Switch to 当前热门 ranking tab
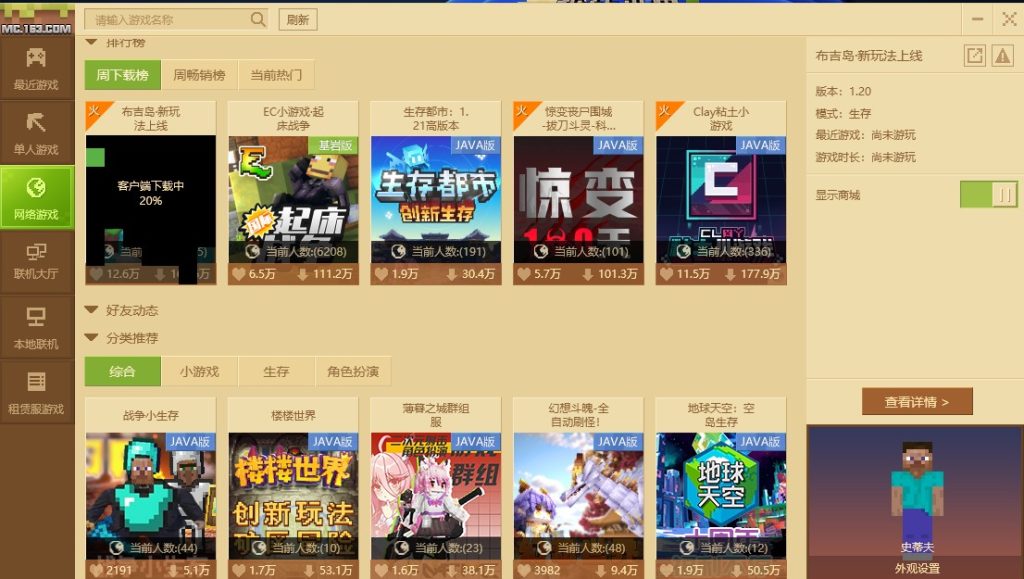This screenshot has height=579, width=1024. coord(276,75)
